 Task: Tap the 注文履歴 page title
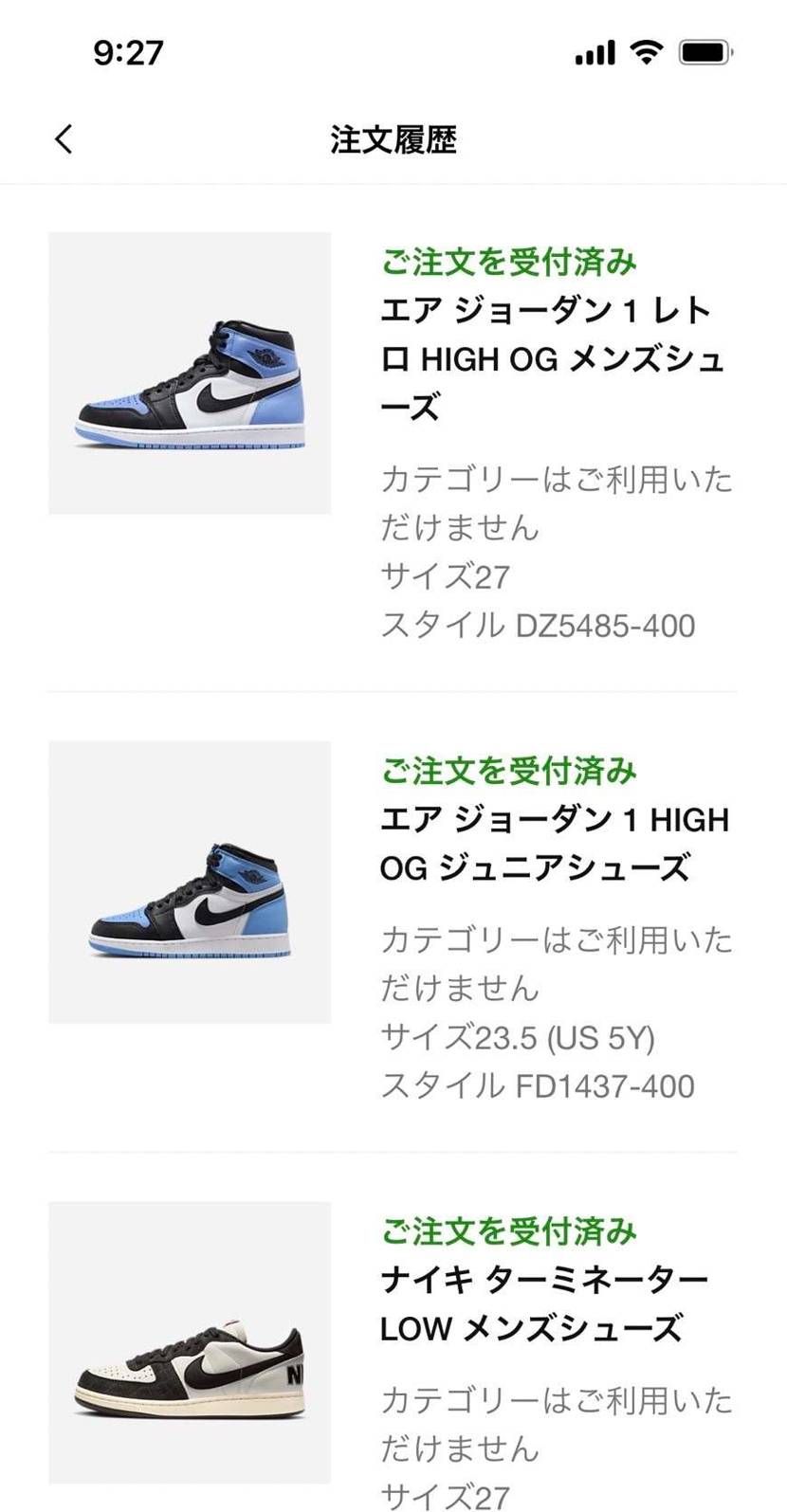click(393, 139)
